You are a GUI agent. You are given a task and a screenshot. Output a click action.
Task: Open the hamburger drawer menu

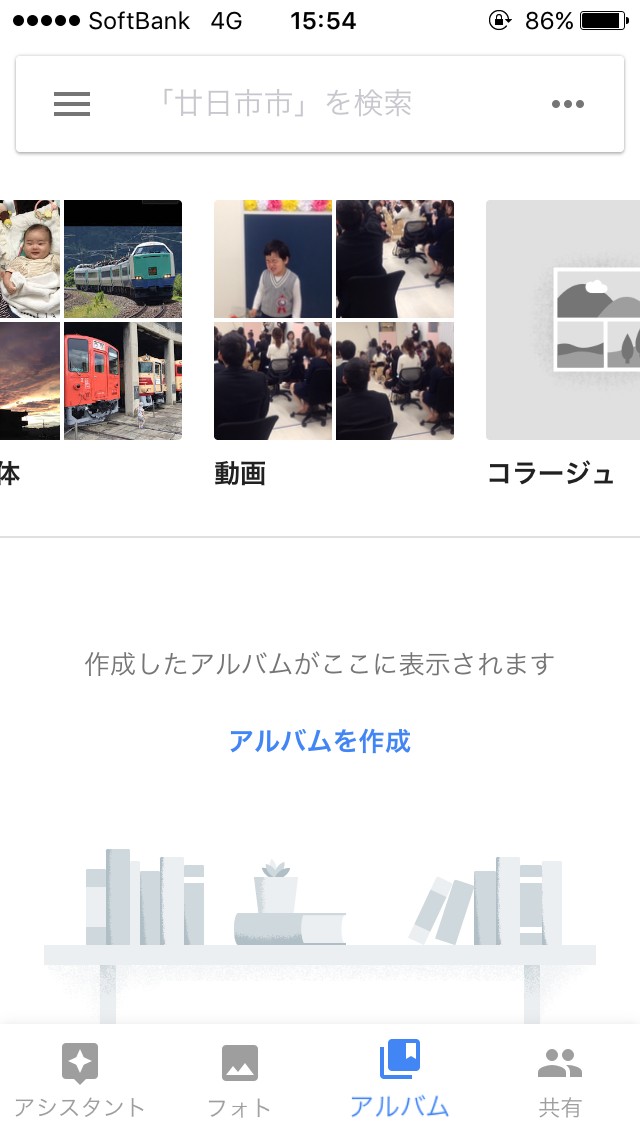point(72,104)
